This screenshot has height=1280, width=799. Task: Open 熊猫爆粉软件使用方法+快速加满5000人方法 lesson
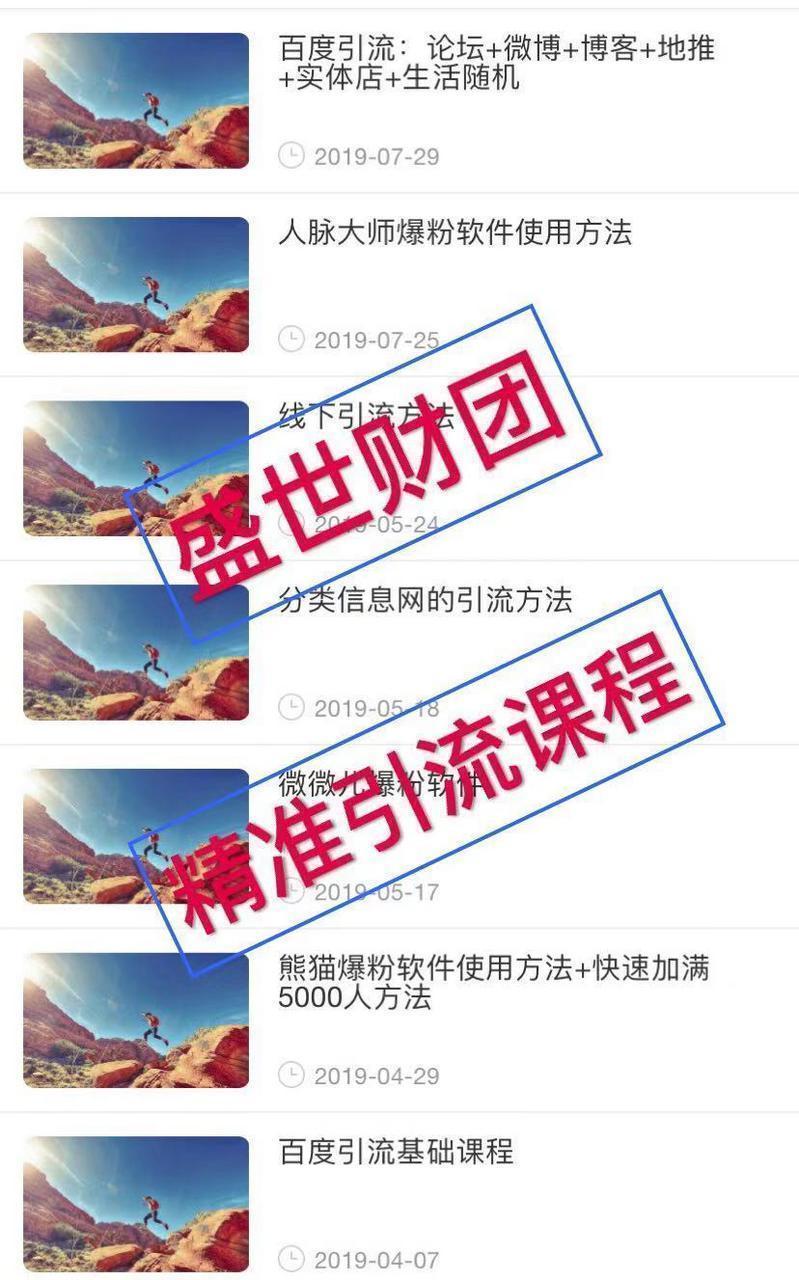coord(399,1021)
